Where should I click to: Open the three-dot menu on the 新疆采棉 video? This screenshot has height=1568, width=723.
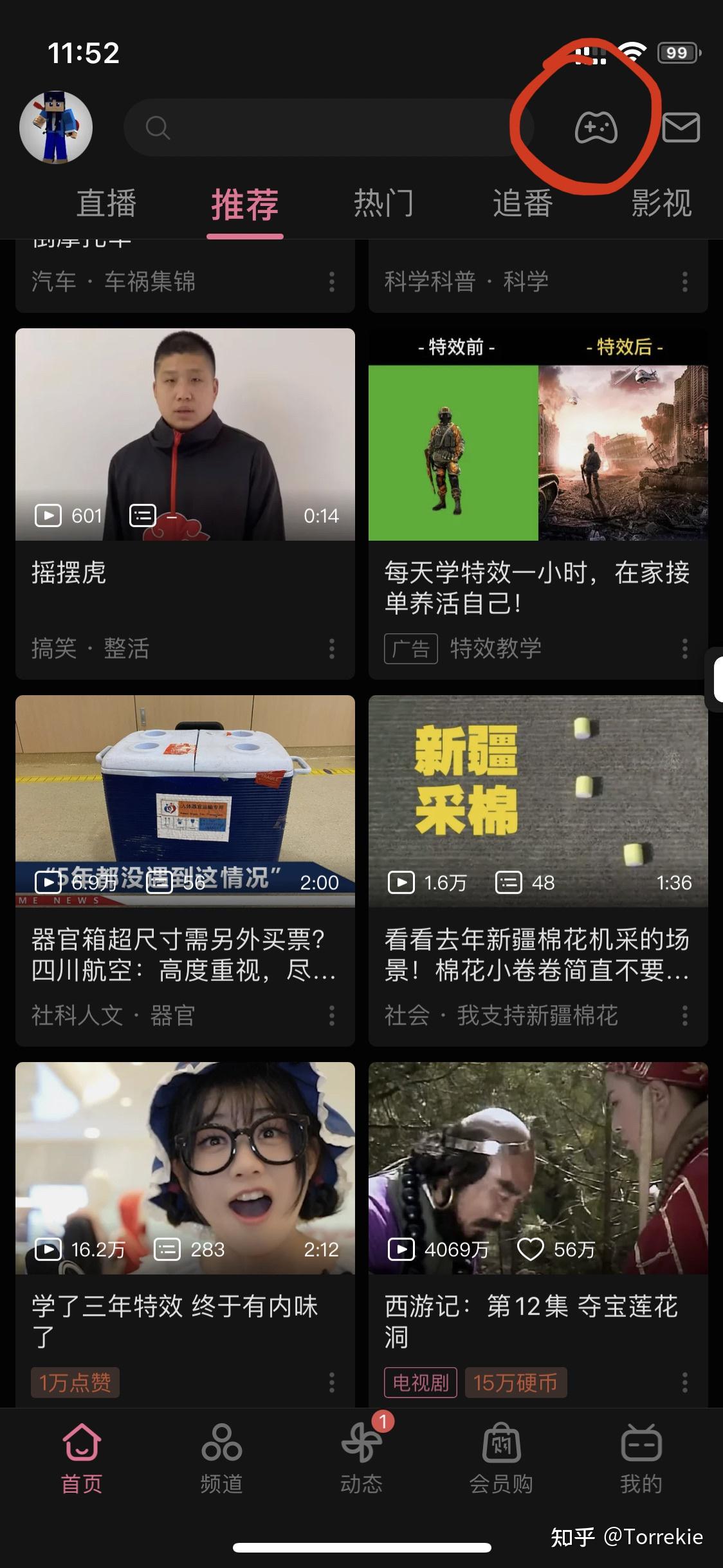click(x=686, y=1016)
